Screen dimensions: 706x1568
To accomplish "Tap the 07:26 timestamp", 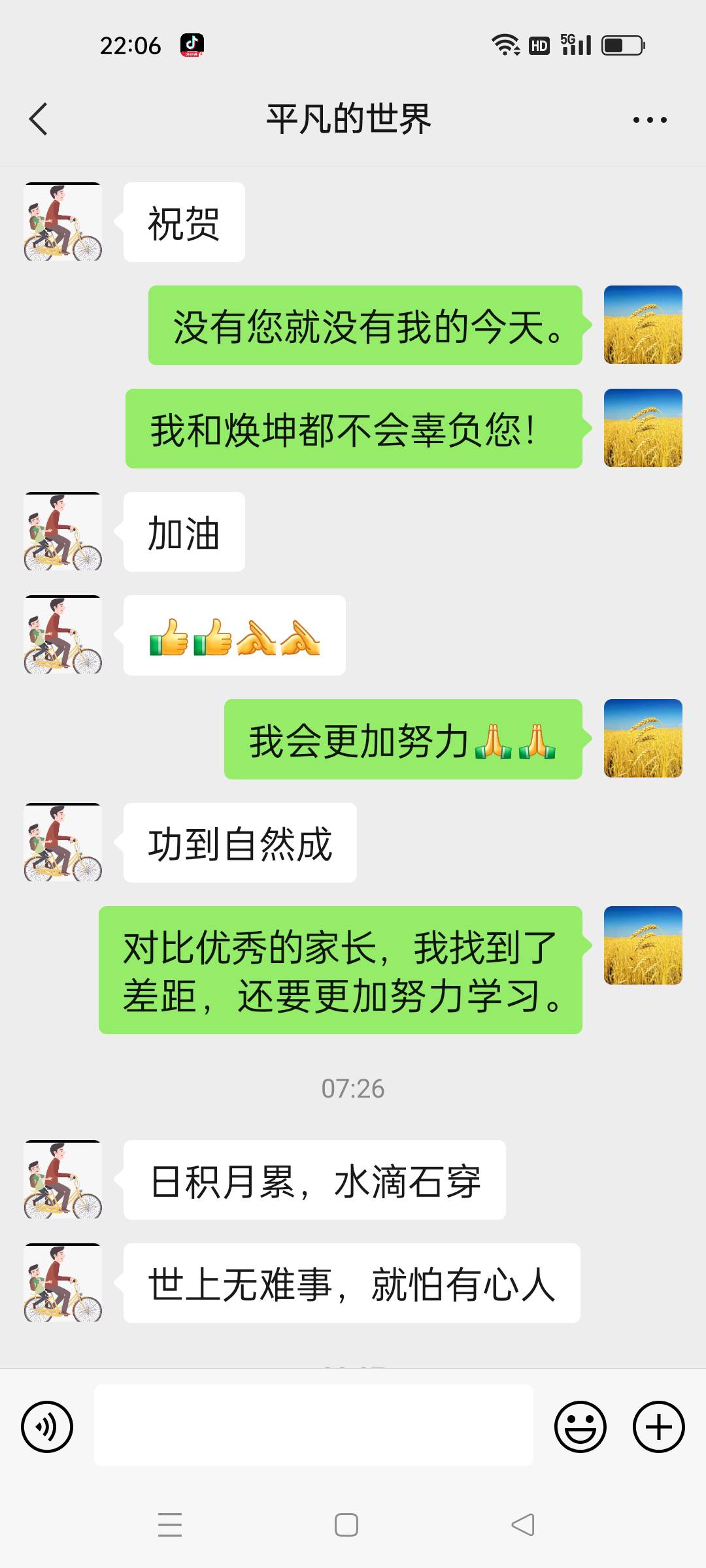I will click(x=352, y=1088).
